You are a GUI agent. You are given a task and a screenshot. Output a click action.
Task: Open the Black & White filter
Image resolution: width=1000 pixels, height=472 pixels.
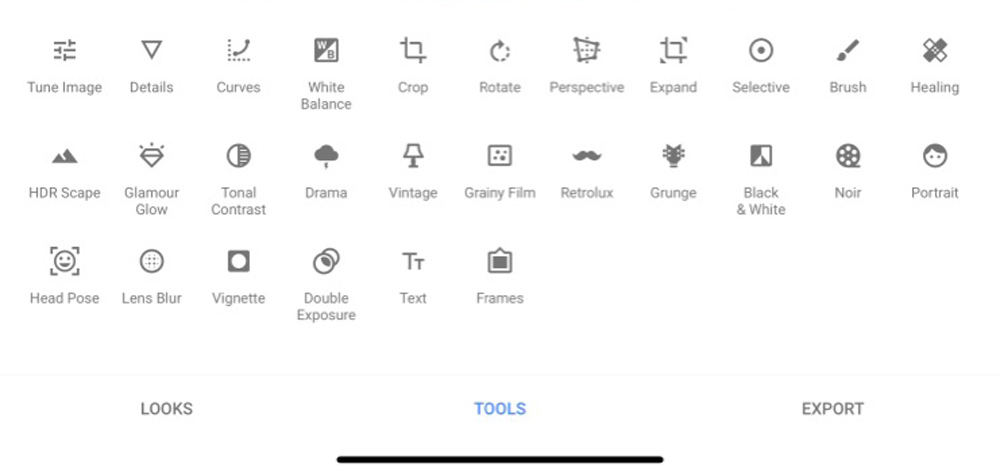(761, 157)
